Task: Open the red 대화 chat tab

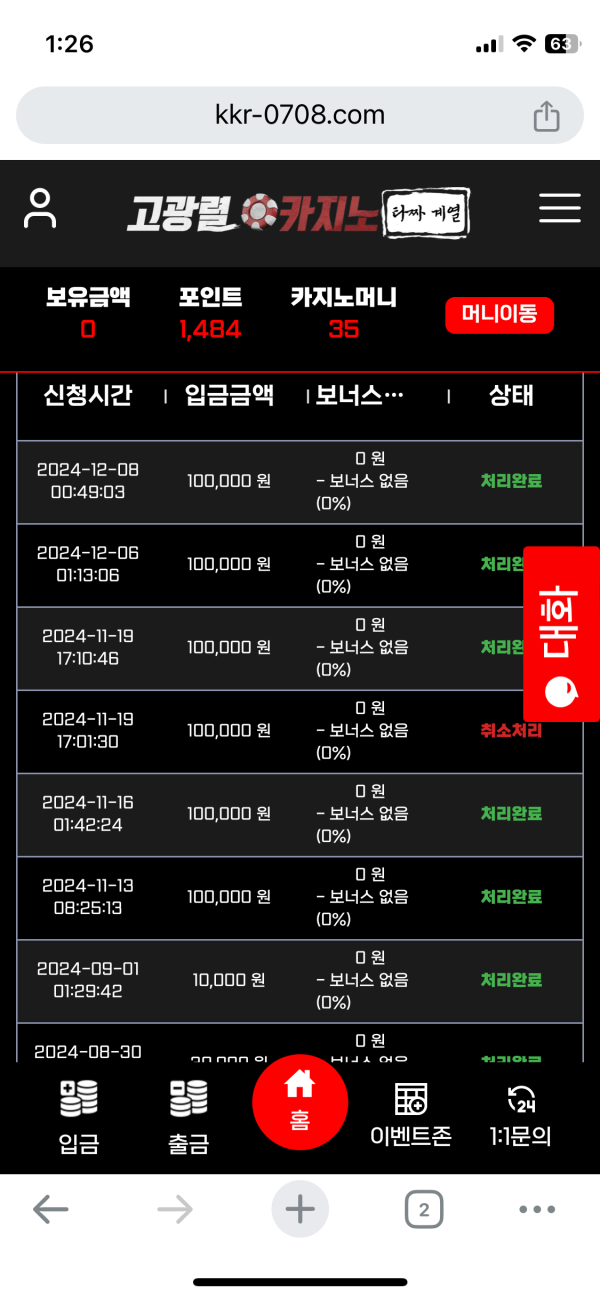Action: pos(561,633)
